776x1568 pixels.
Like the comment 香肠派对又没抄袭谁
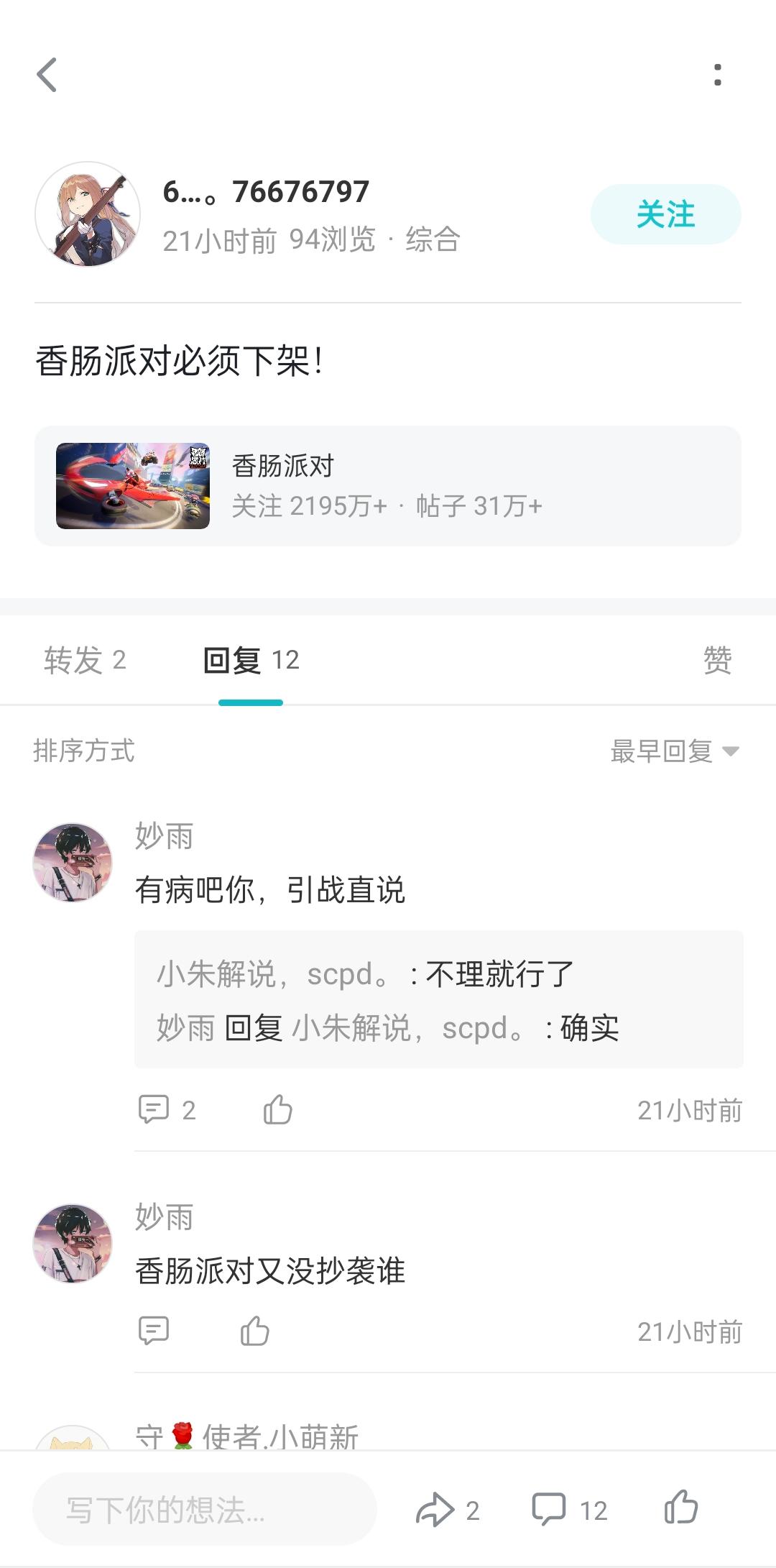point(254,1331)
